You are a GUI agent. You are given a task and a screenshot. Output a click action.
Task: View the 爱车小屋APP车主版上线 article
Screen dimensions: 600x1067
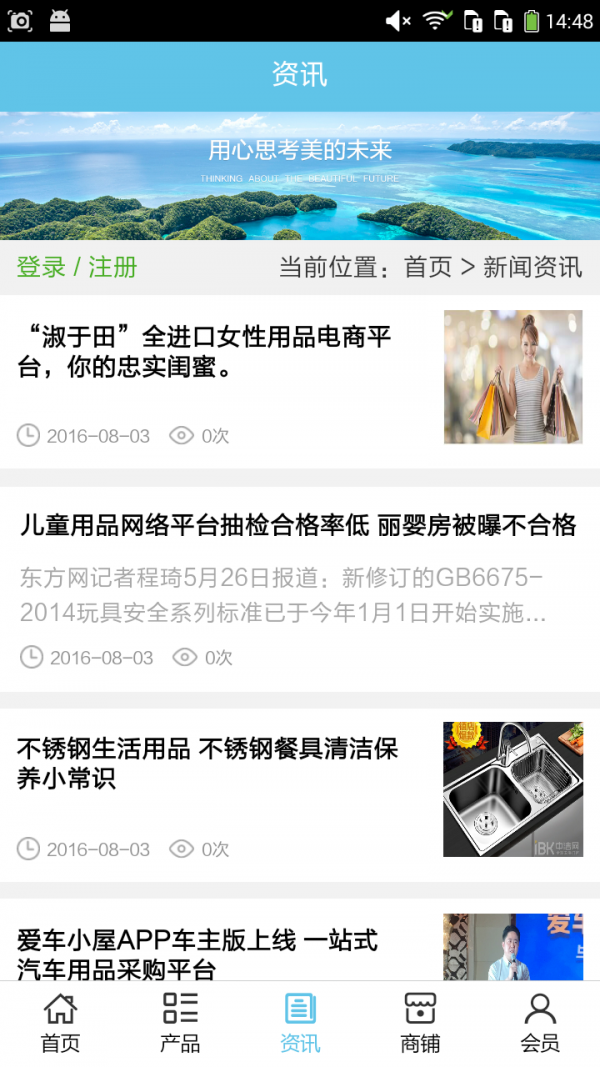198,953
